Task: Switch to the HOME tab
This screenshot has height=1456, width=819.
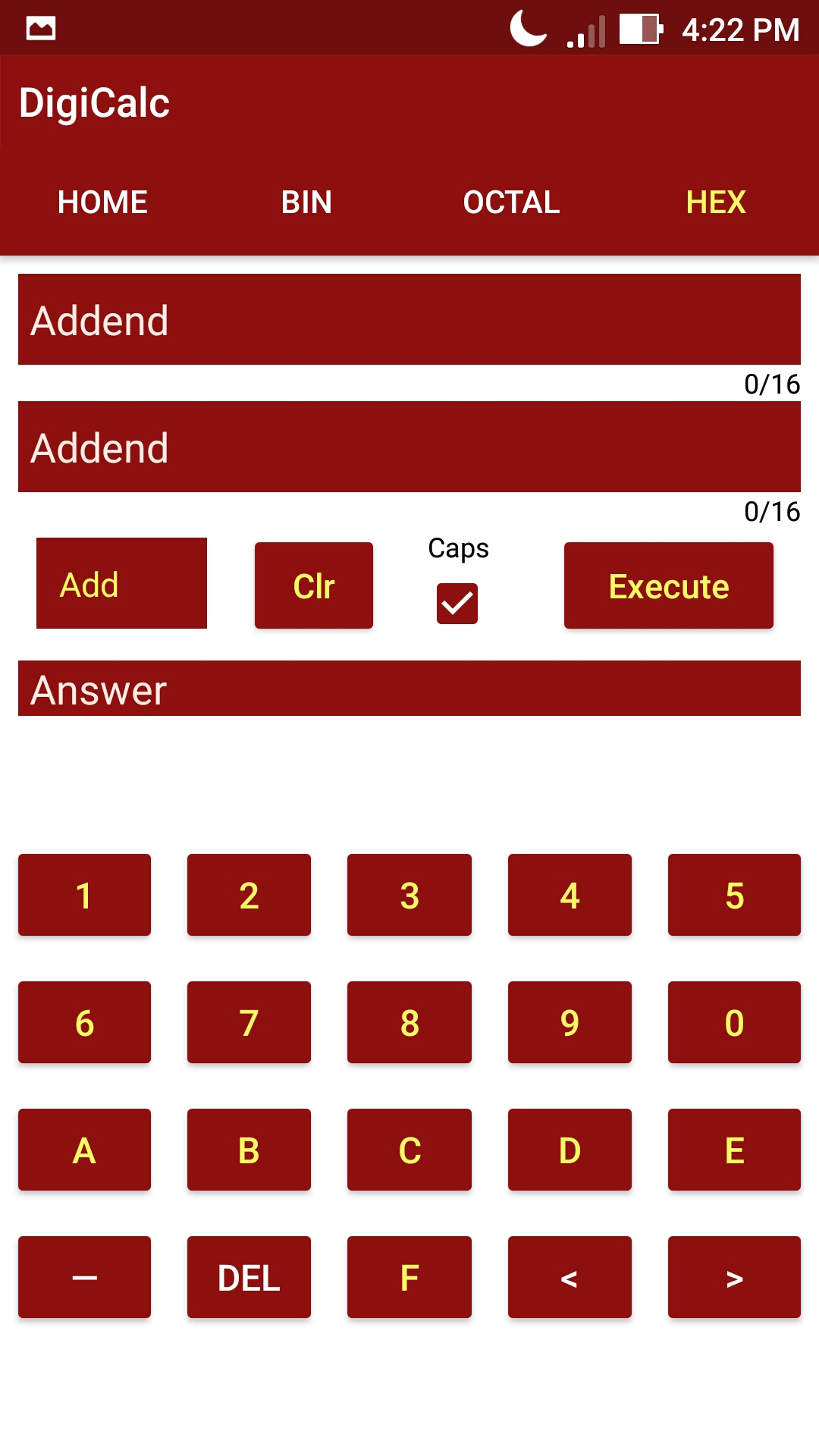Action: (102, 202)
